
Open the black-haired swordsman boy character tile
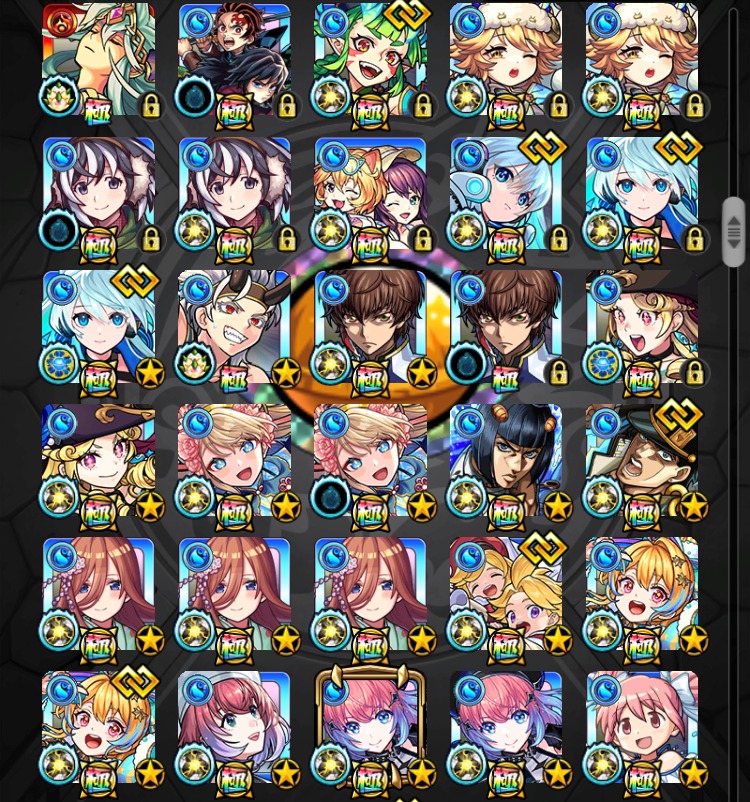pyautogui.click(x=234, y=60)
